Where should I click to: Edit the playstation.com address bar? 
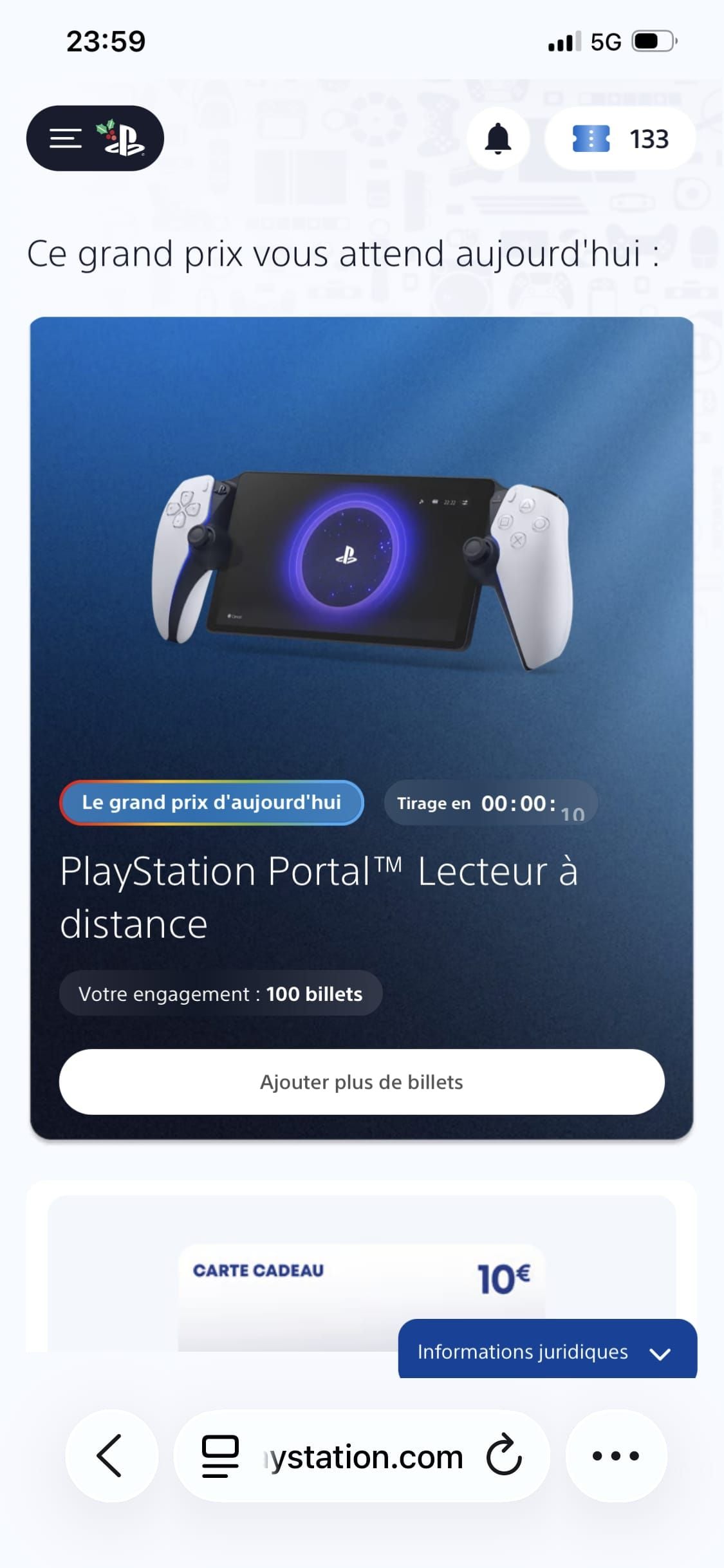point(364,1457)
